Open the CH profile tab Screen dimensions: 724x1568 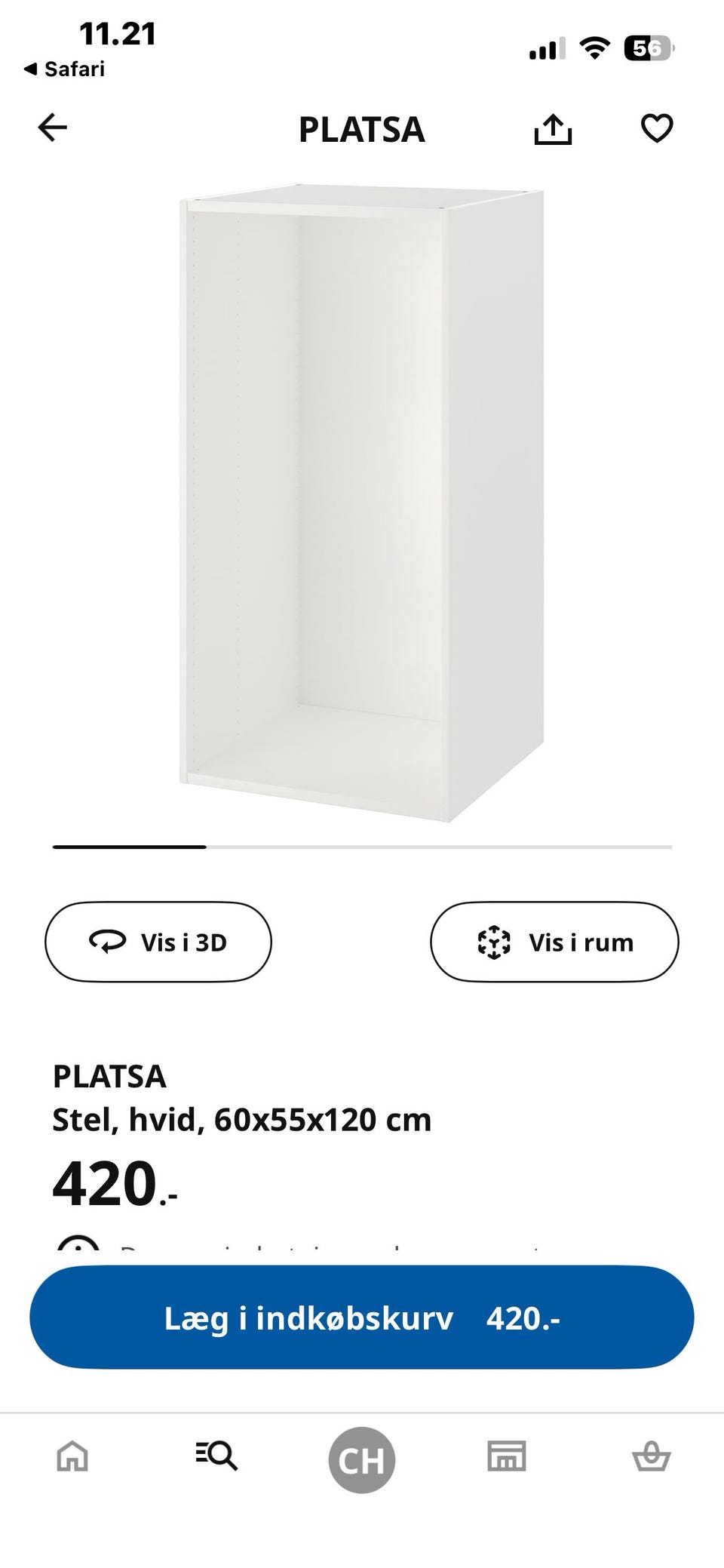pos(362,1460)
